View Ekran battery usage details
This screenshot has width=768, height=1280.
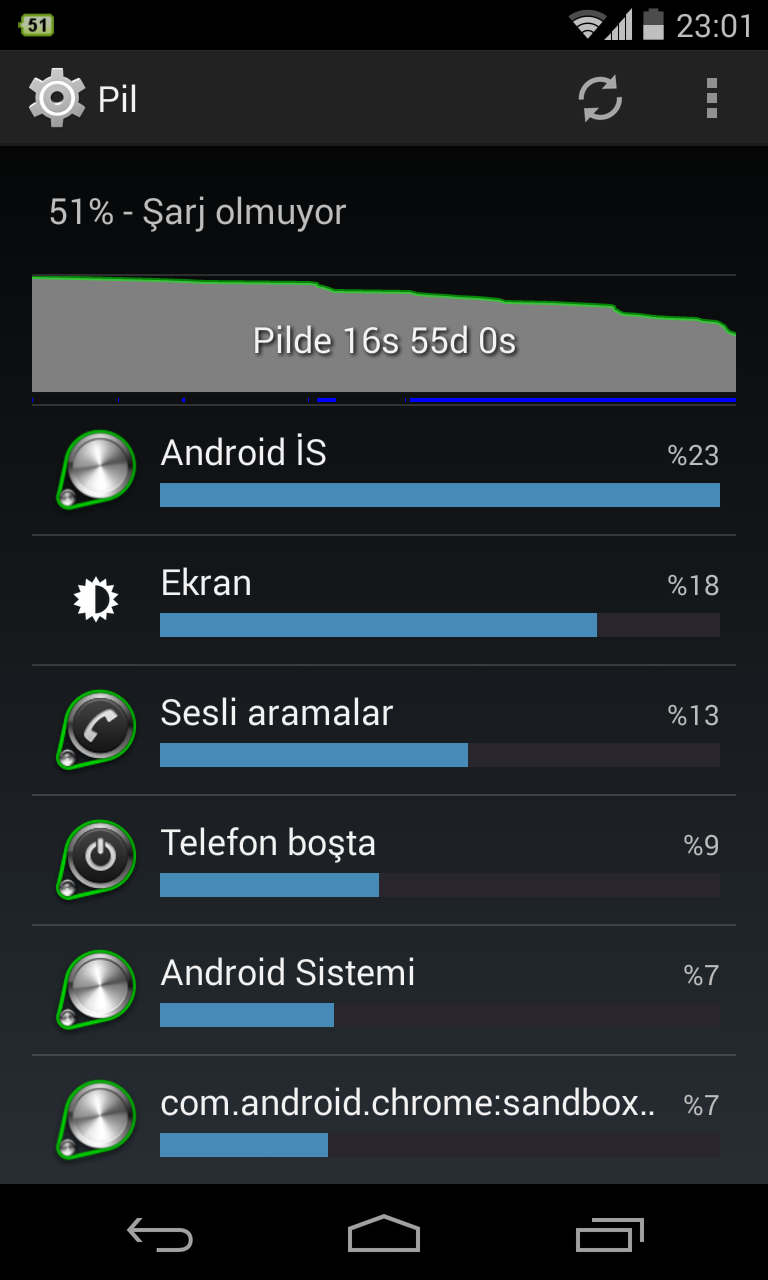(384, 600)
